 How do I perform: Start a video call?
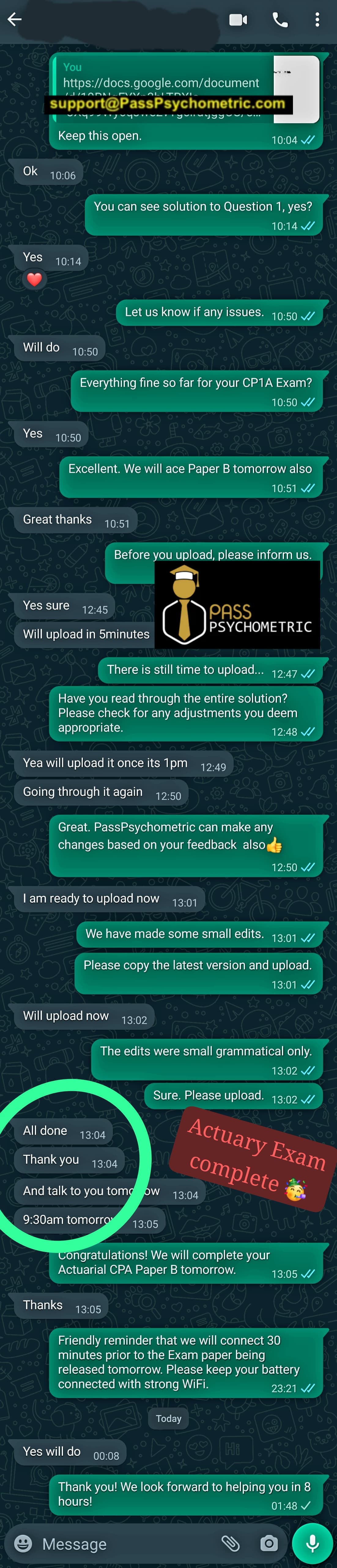pyautogui.click(x=238, y=20)
